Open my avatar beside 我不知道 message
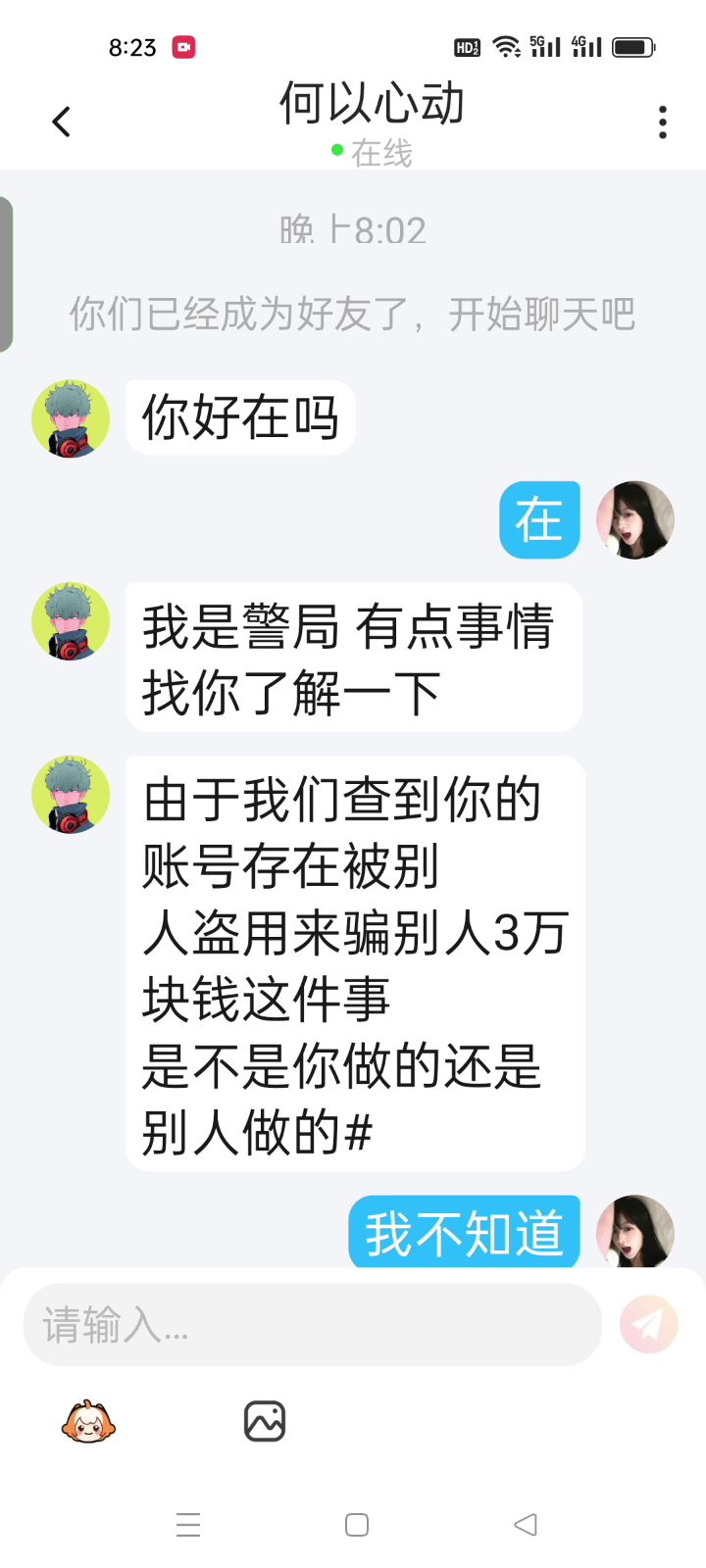The image size is (706, 1568). point(635,1231)
